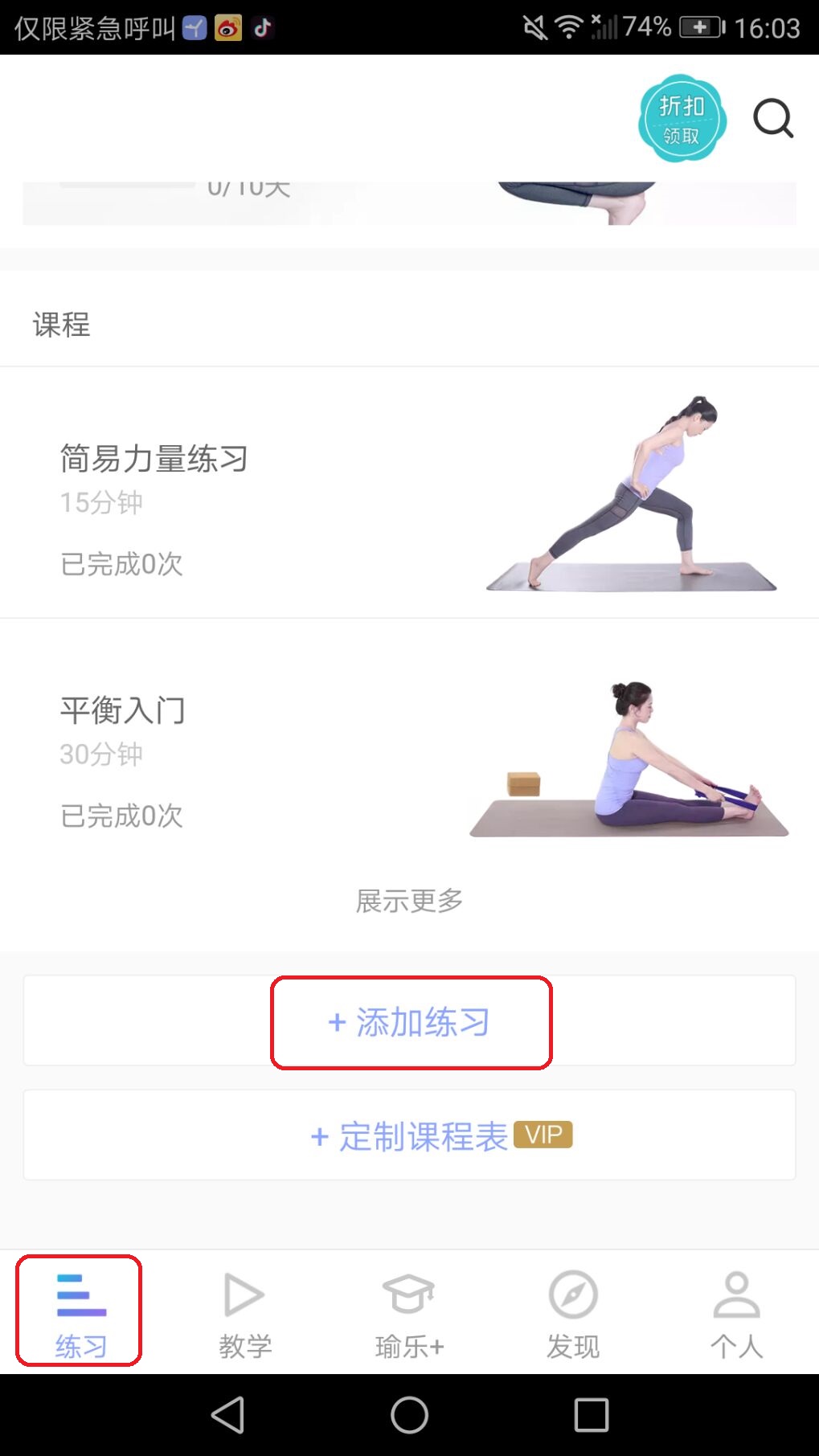Tap the 折扣领取 discount badge
Screen dimensions: 819x1456
682,119
